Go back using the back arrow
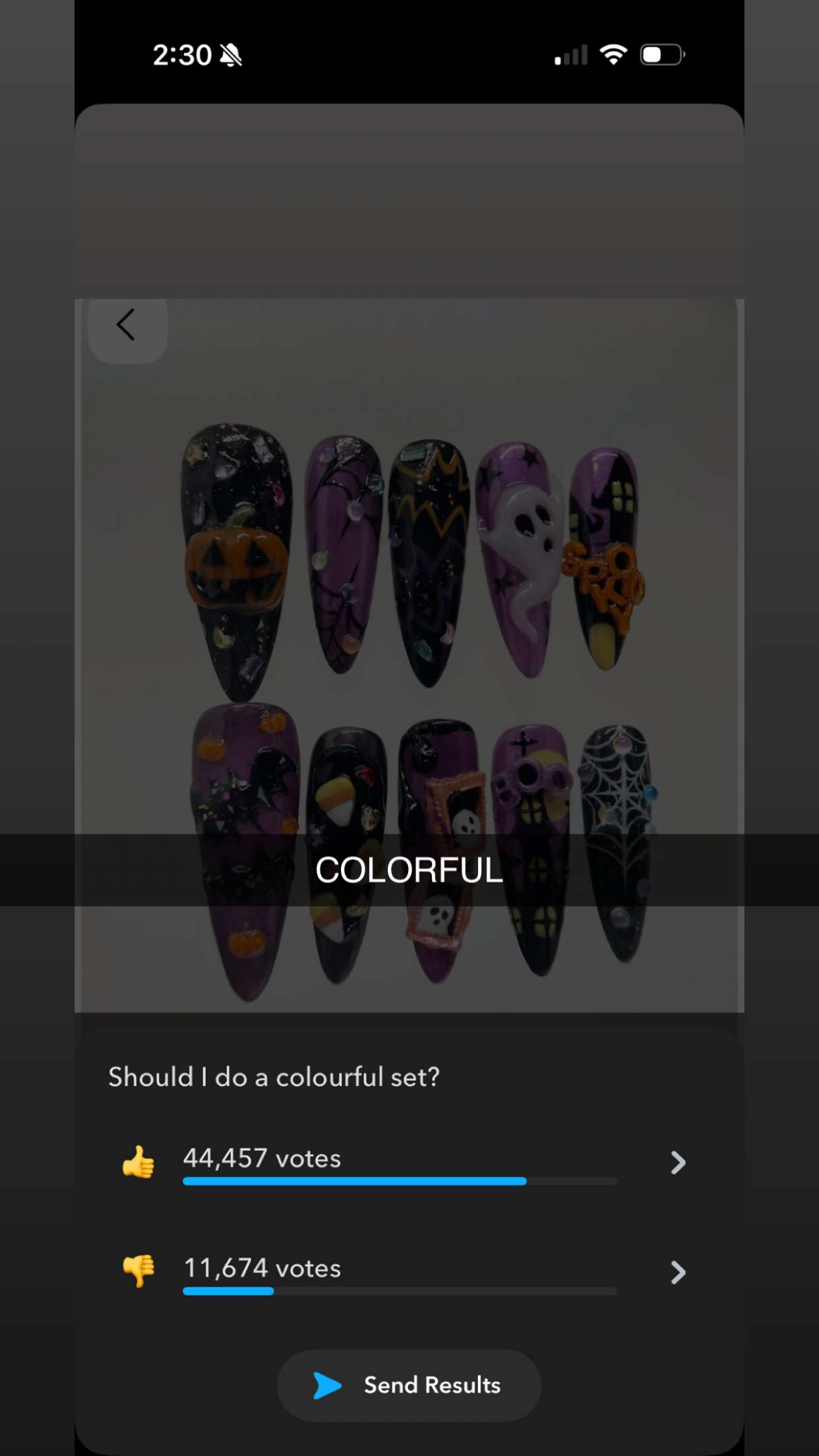The image size is (819, 1456). [x=126, y=325]
